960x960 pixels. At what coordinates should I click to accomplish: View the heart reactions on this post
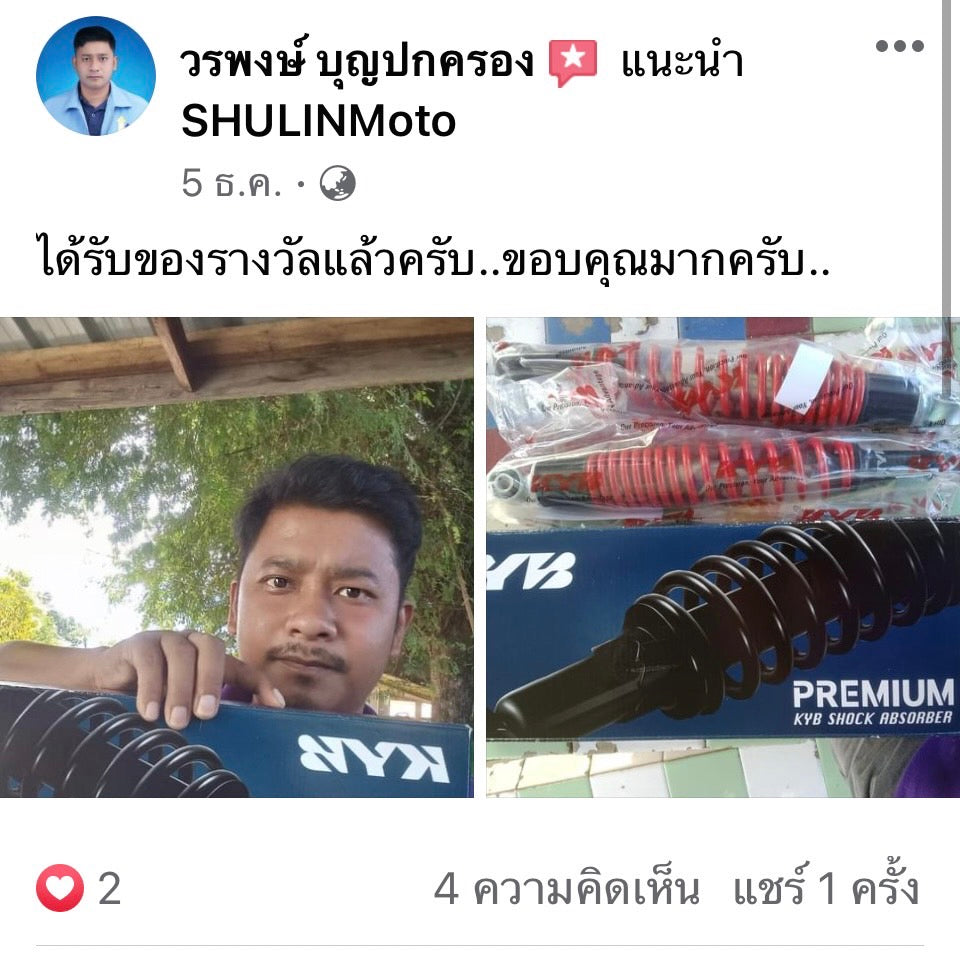78,887
